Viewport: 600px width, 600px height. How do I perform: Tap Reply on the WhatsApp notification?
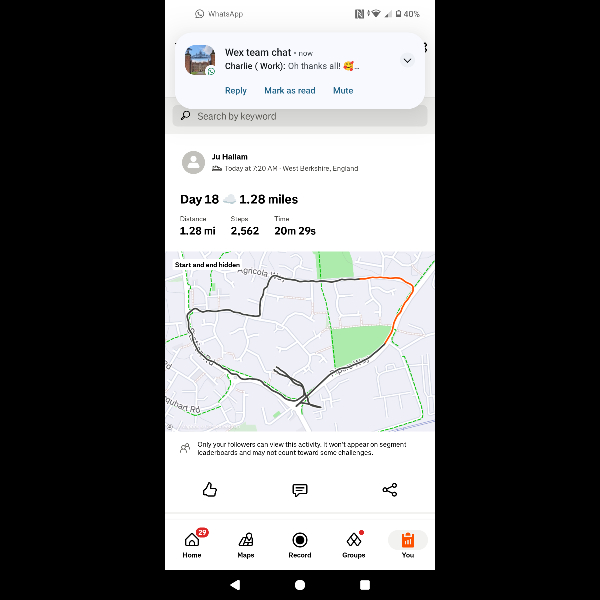[x=236, y=91]
